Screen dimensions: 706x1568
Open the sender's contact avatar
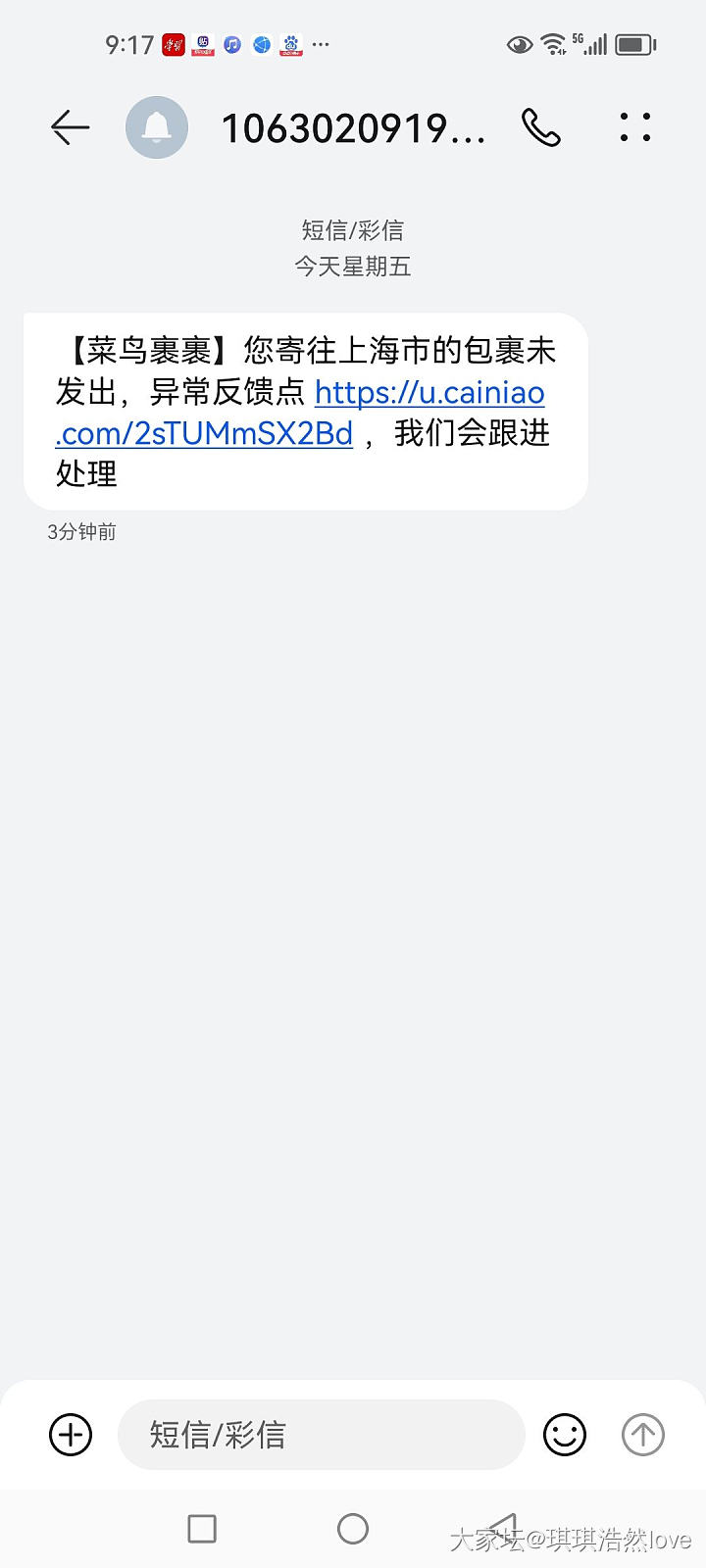(x=157, y=127)
